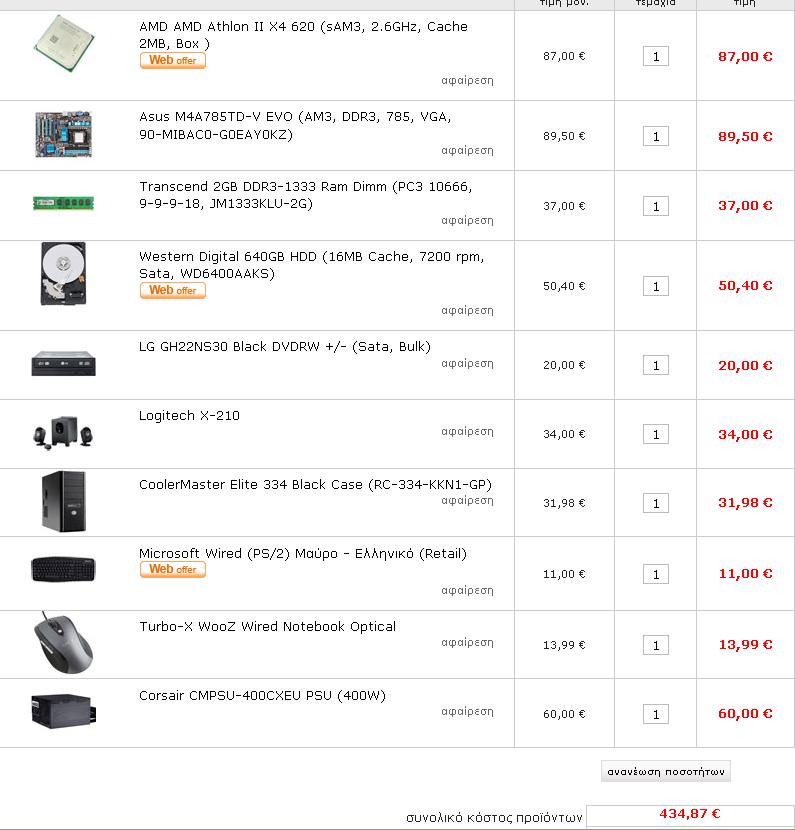Remove the Asus M4A785TD-V EVO motherboard
The height and width of the screenshot is (830, 795).
(467, 151)
